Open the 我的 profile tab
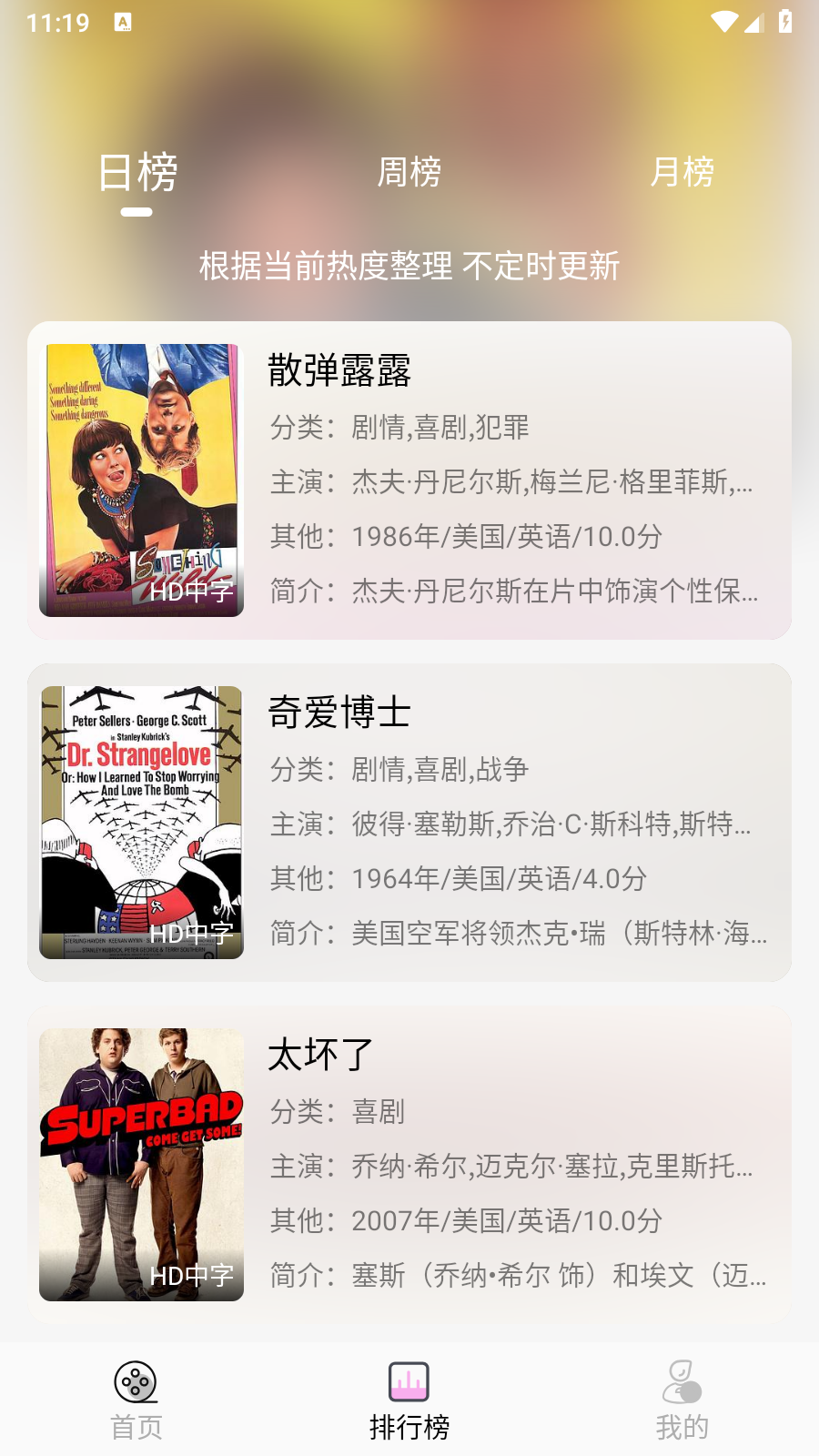The width and height of the screenshot is (819, 1456). 682,1400
